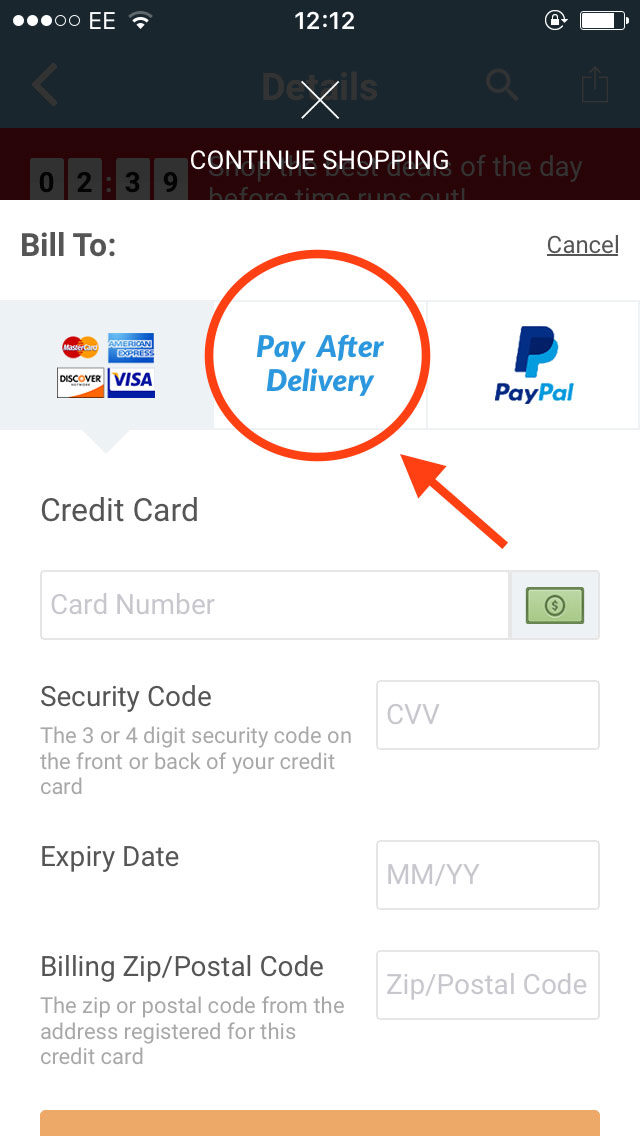Tap the Cancel link
Viewport: 640px width, 1136px height.
pyautogui.click(x=582, y=245)
